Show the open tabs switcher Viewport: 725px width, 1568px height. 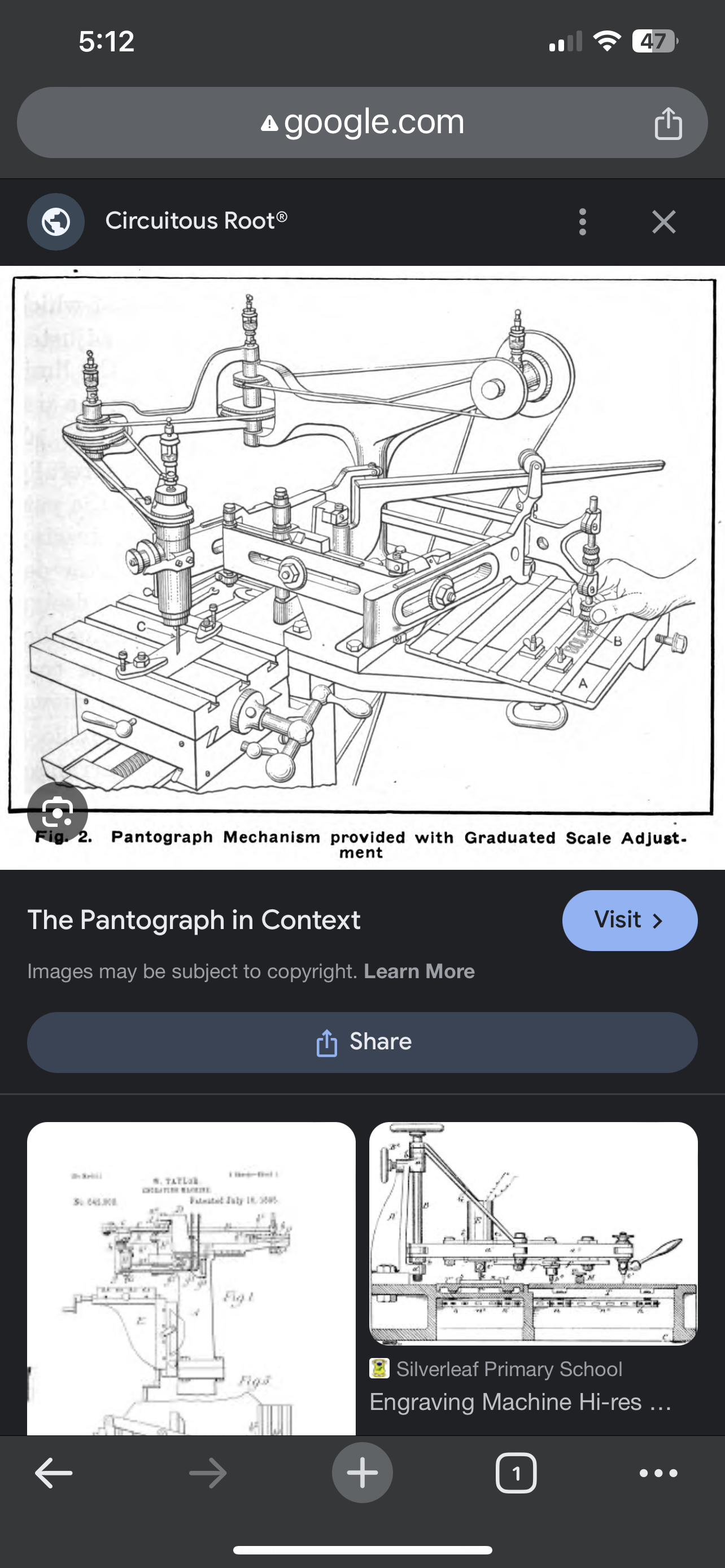click(x=516, y=1473)
